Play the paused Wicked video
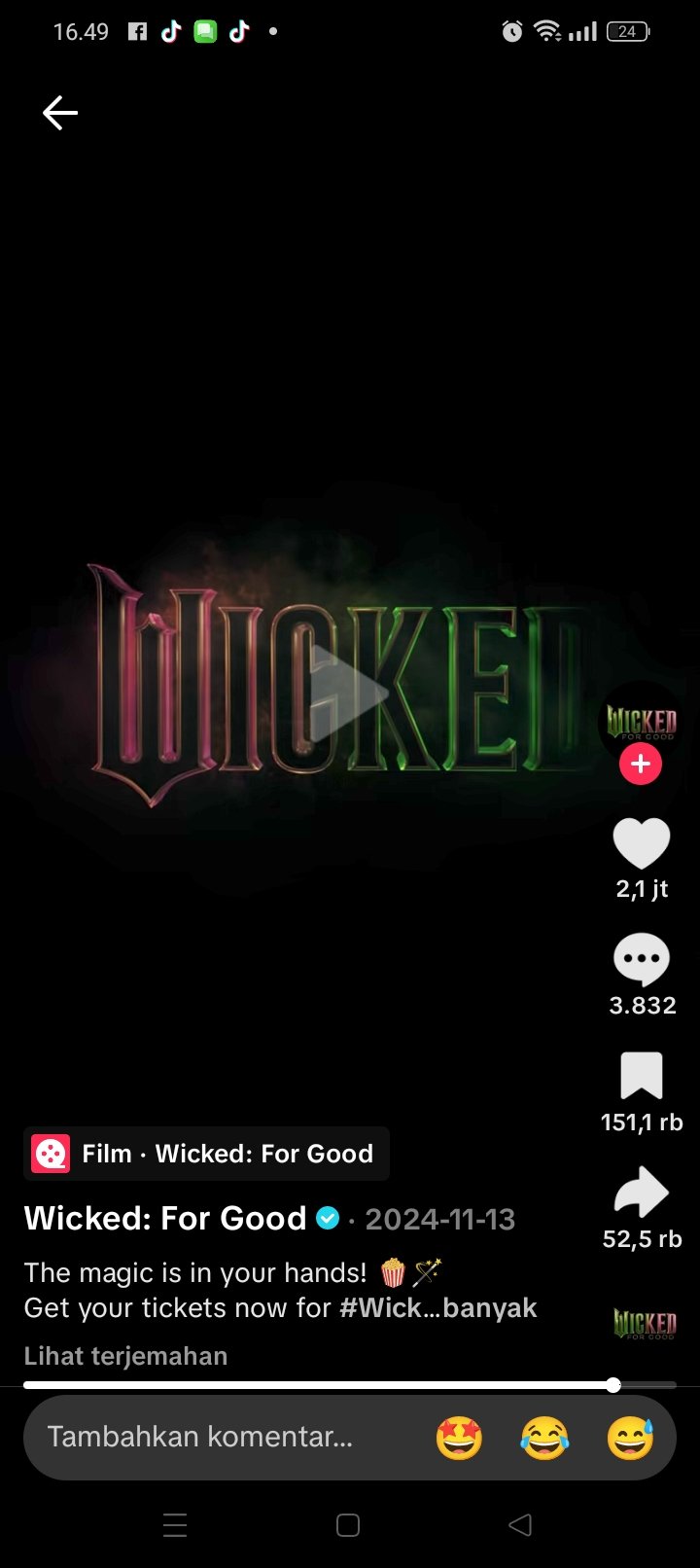Image resolution: width=700 pixels, height=1568 pixels. (349, 693)
